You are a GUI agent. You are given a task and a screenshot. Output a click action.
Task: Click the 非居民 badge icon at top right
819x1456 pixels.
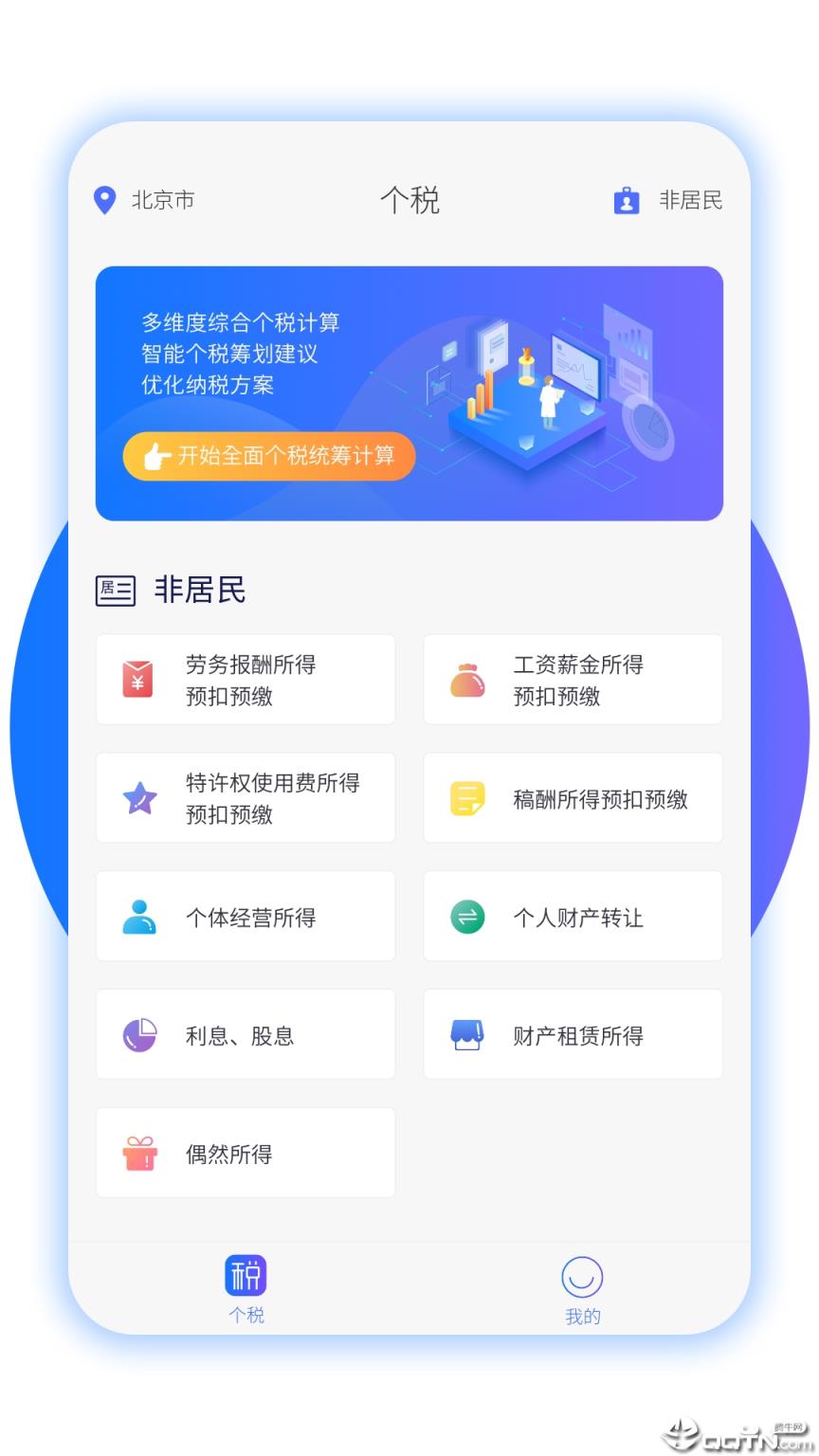coord(626,201)
